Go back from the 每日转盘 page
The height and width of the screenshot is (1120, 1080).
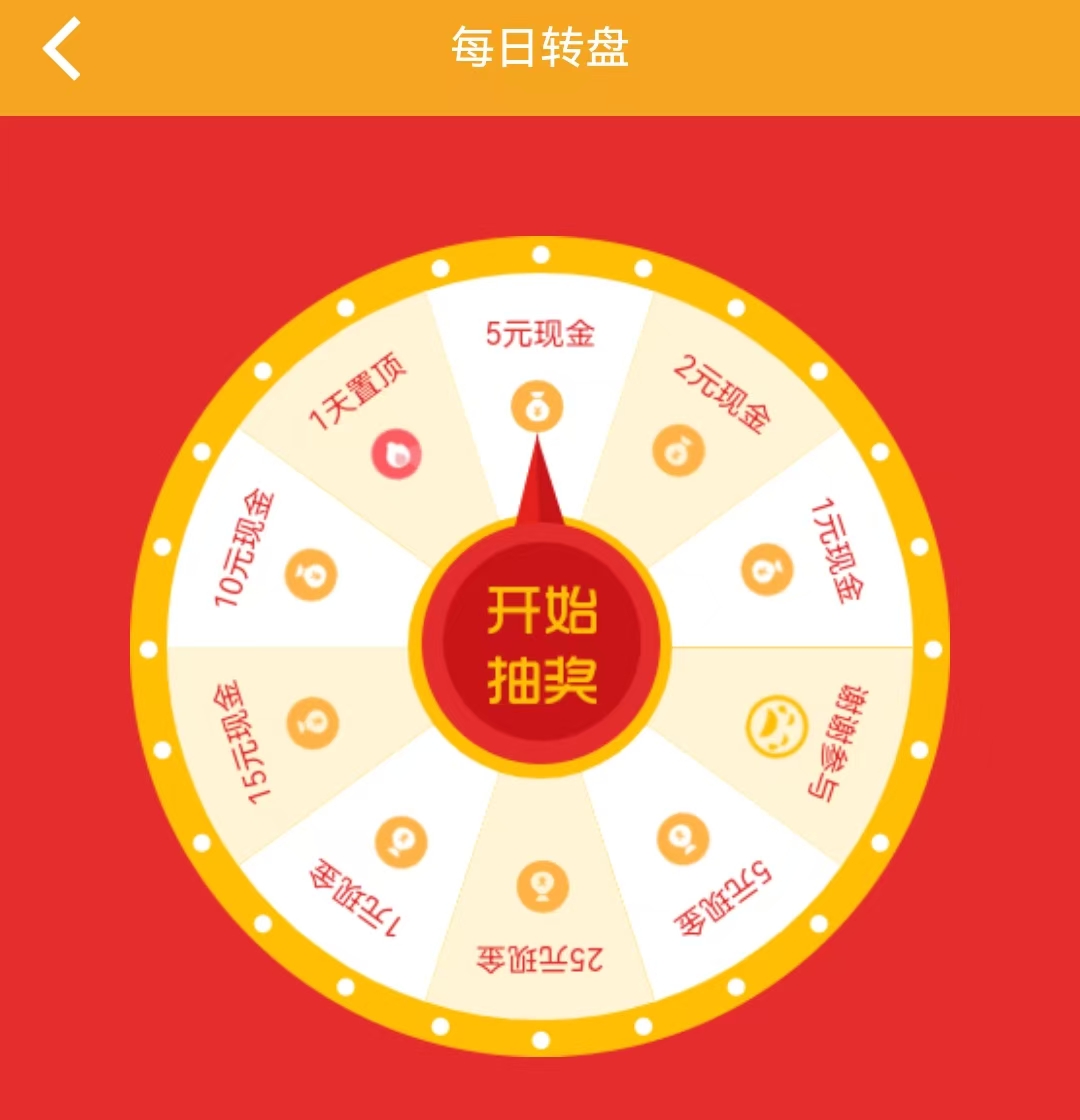[x=62, y=50]
